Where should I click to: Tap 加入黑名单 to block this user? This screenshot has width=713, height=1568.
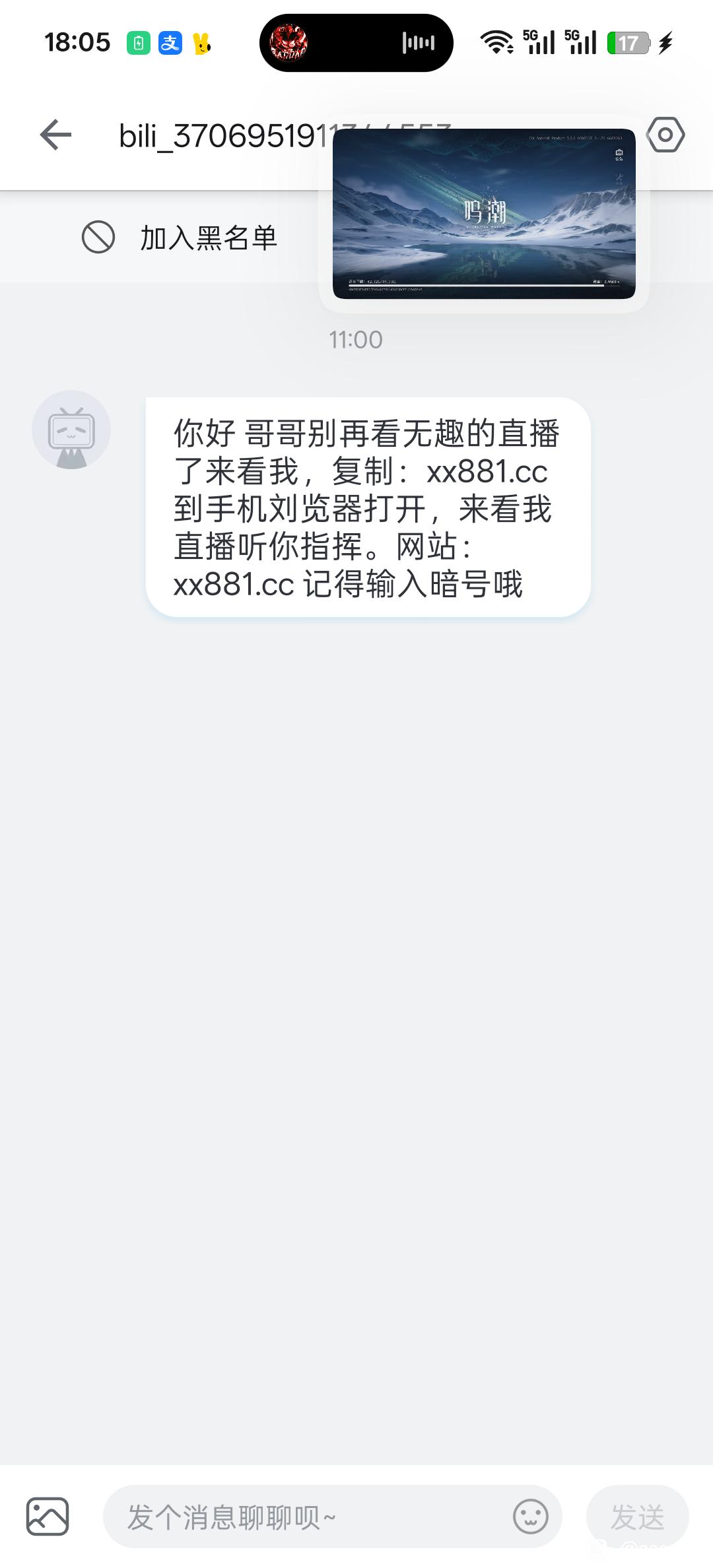pyautogui.click(x=180, y=238)
